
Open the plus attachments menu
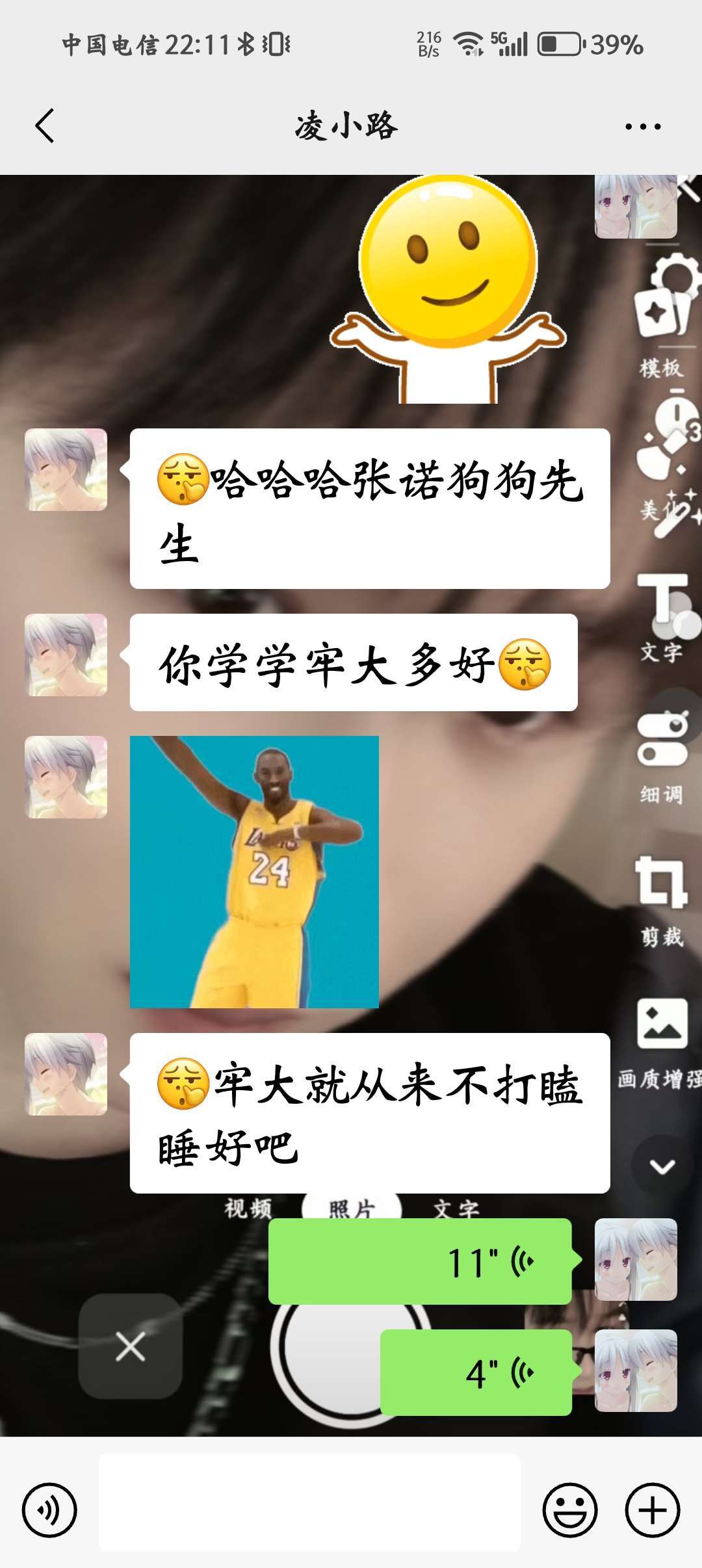[x=653, y=1509]
